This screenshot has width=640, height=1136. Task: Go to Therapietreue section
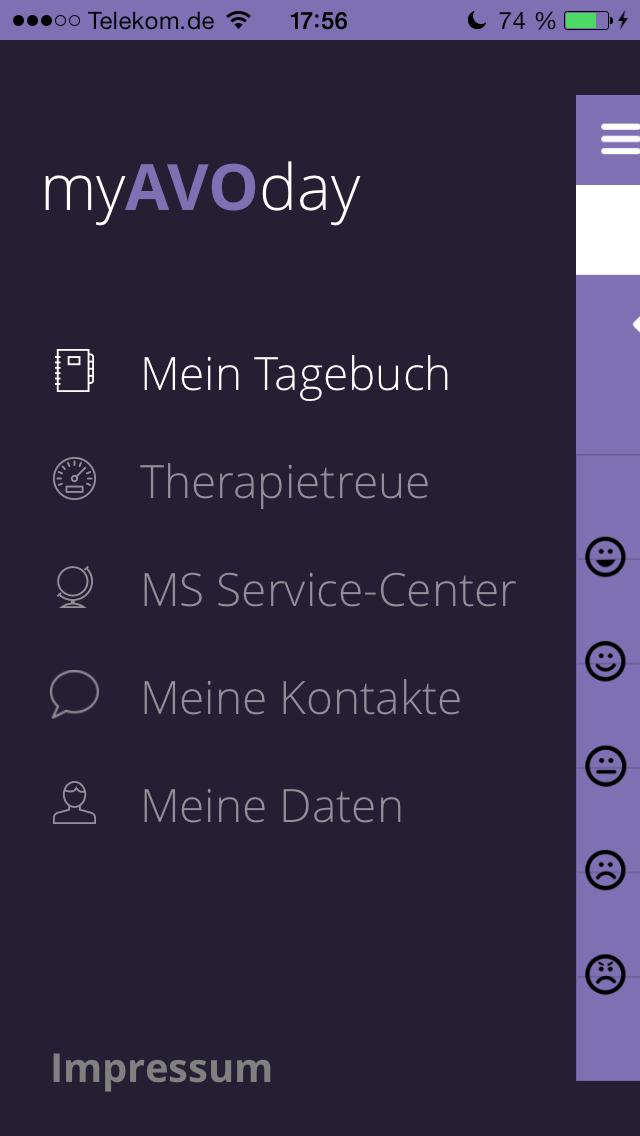(x=284, y=482)
